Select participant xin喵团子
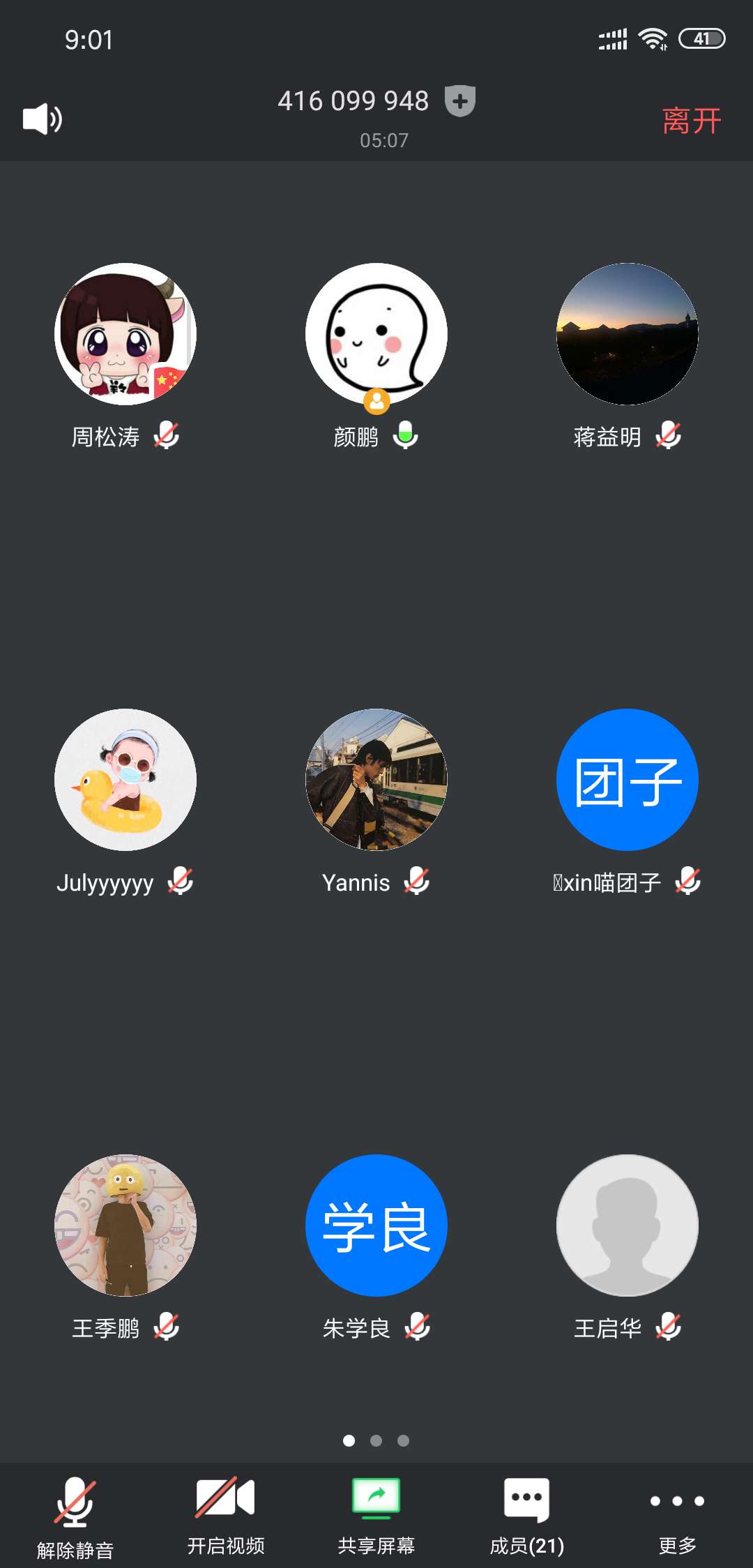753x1568 pixels. [x=627, y=780]
